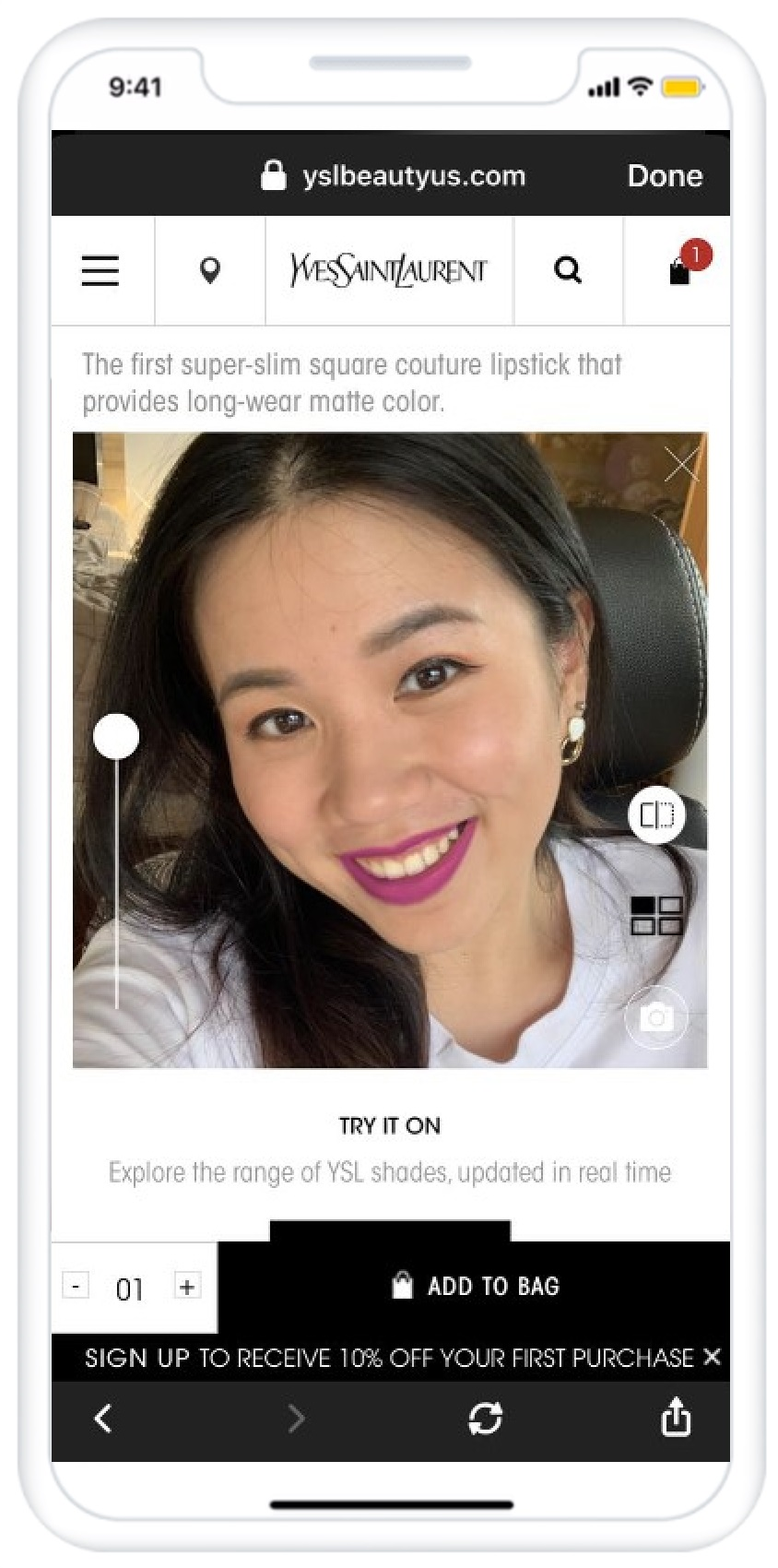Increase quantity with the plus button

point(187,1286)
